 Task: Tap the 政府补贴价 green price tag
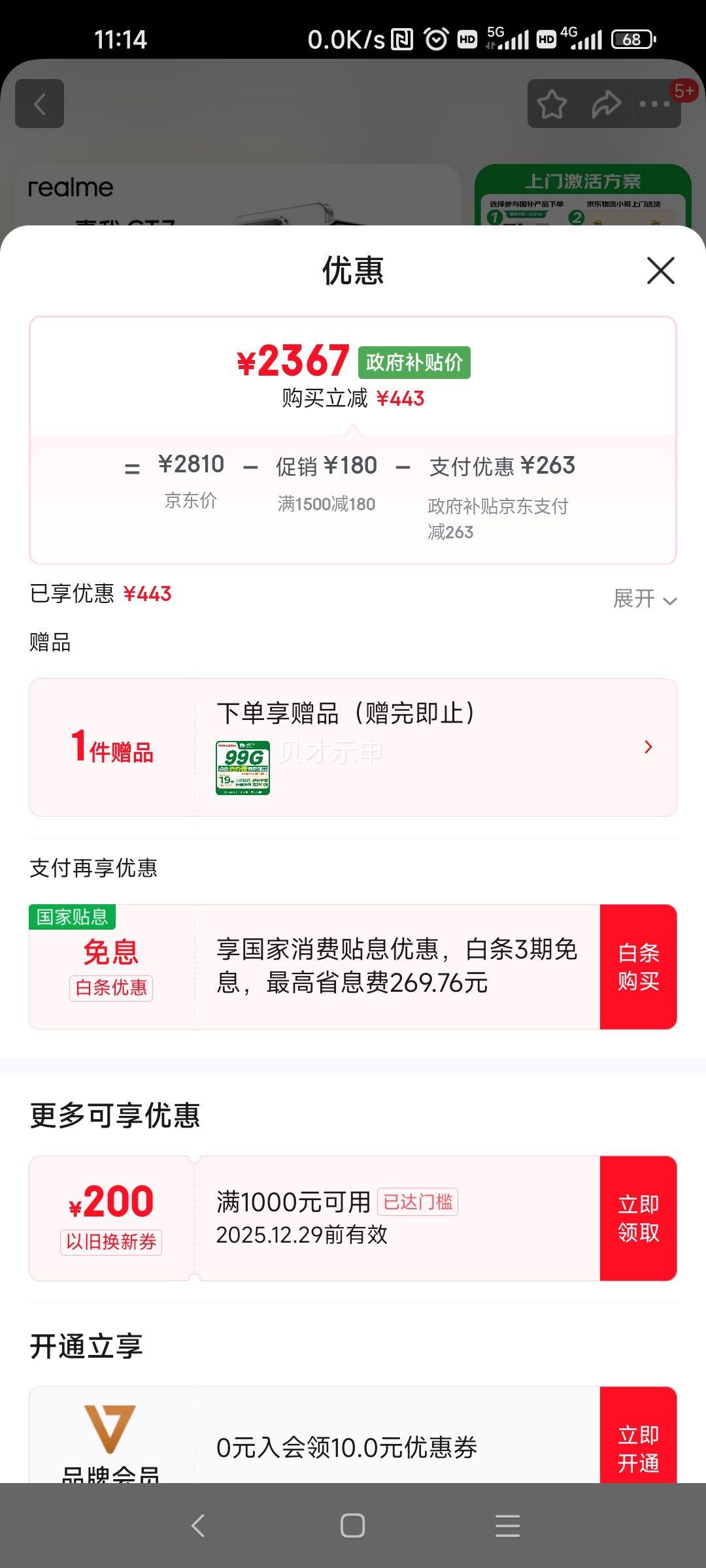click(414, 363)
